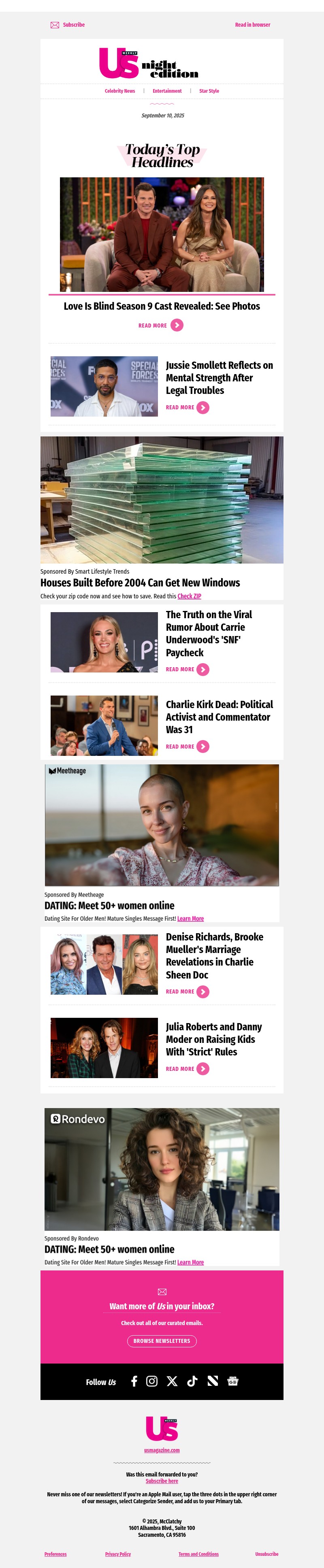Viewport: 324px width, 1568px height.
Task: Read more about Charlie Kirk article
Action: tap(187, 747)
